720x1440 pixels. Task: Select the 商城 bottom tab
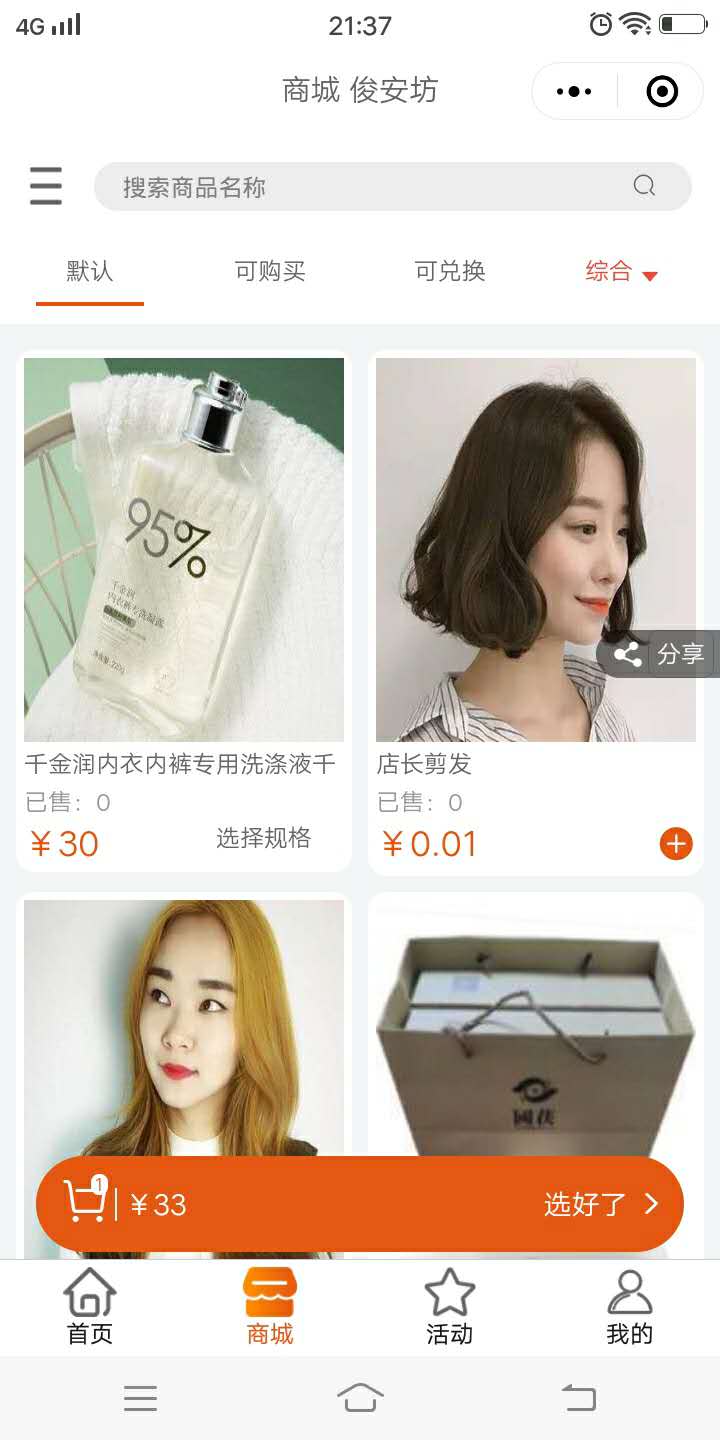pos(270,1306)
